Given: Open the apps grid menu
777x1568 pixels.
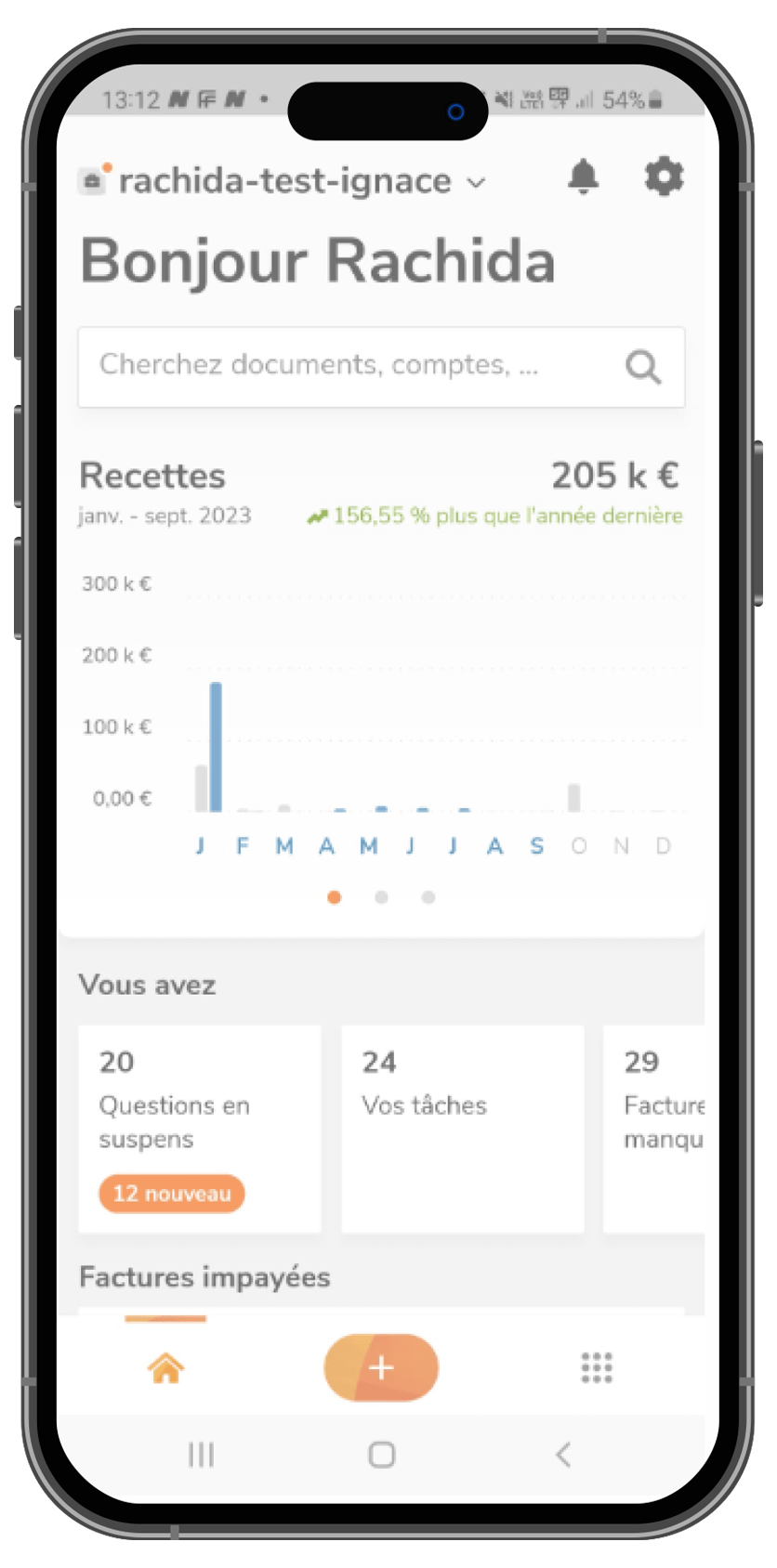Looking at the screenshot, I should (x=597, y=1367).
